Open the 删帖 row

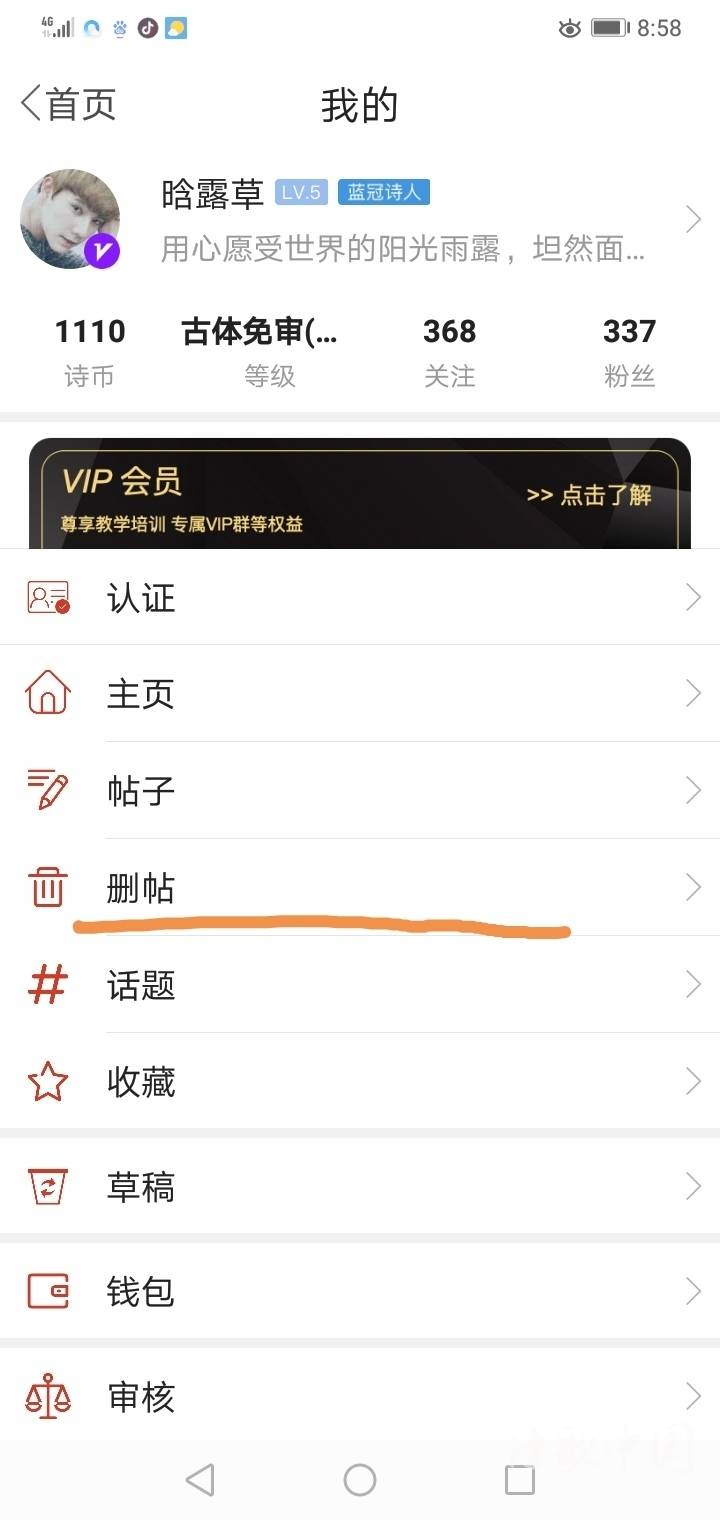360,887
